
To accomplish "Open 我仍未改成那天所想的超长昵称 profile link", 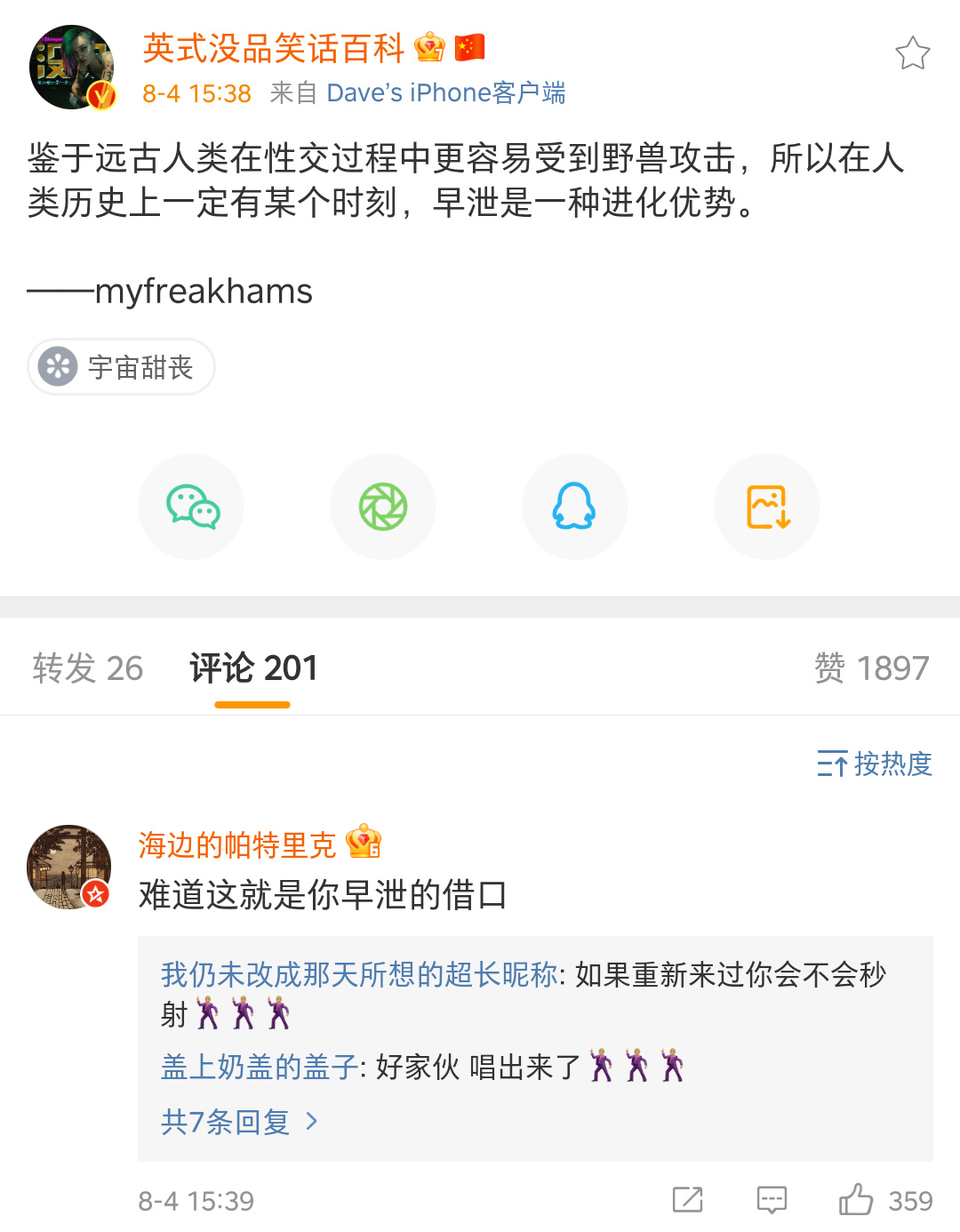I will tap(359, 975).
